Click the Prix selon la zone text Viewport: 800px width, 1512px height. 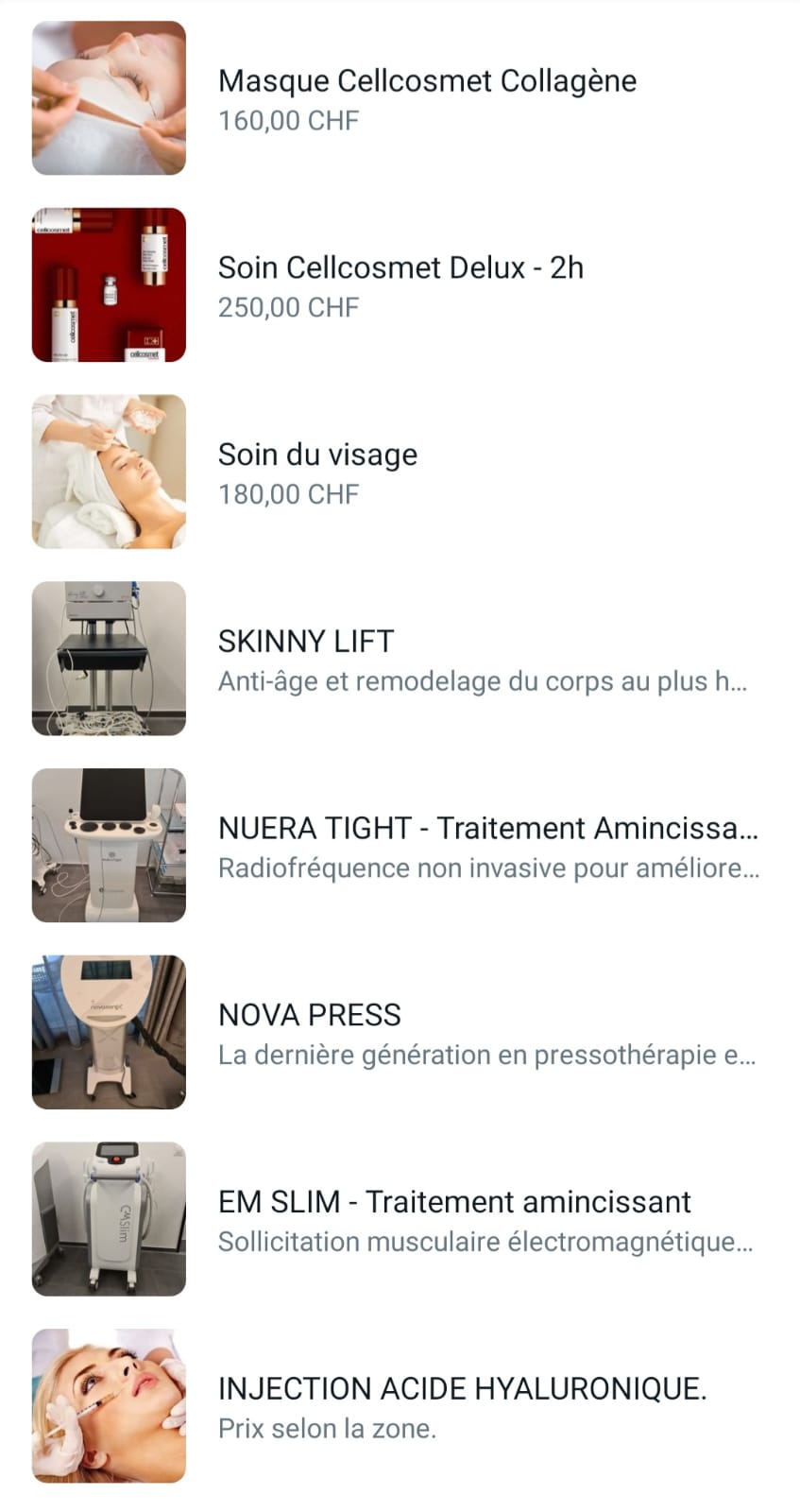(x=327, y=1429)
